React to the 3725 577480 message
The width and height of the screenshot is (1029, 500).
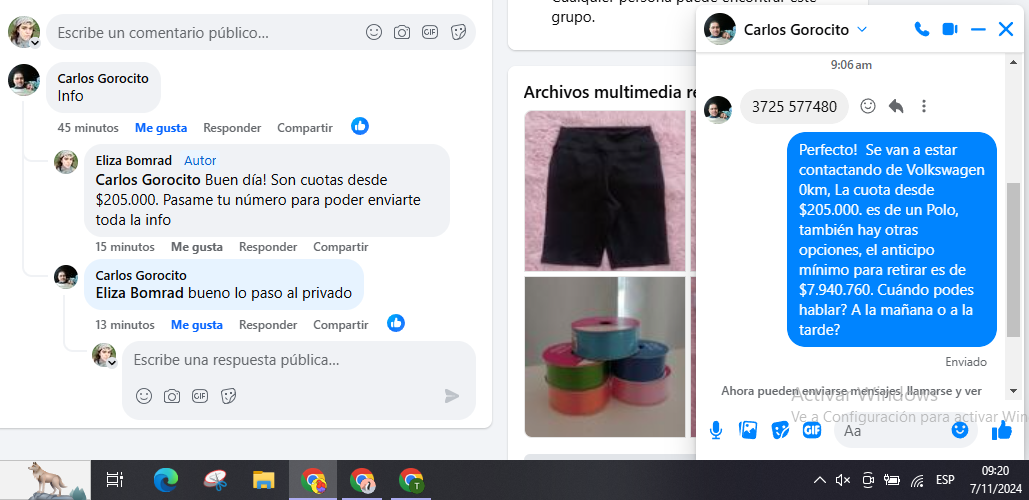868,106
